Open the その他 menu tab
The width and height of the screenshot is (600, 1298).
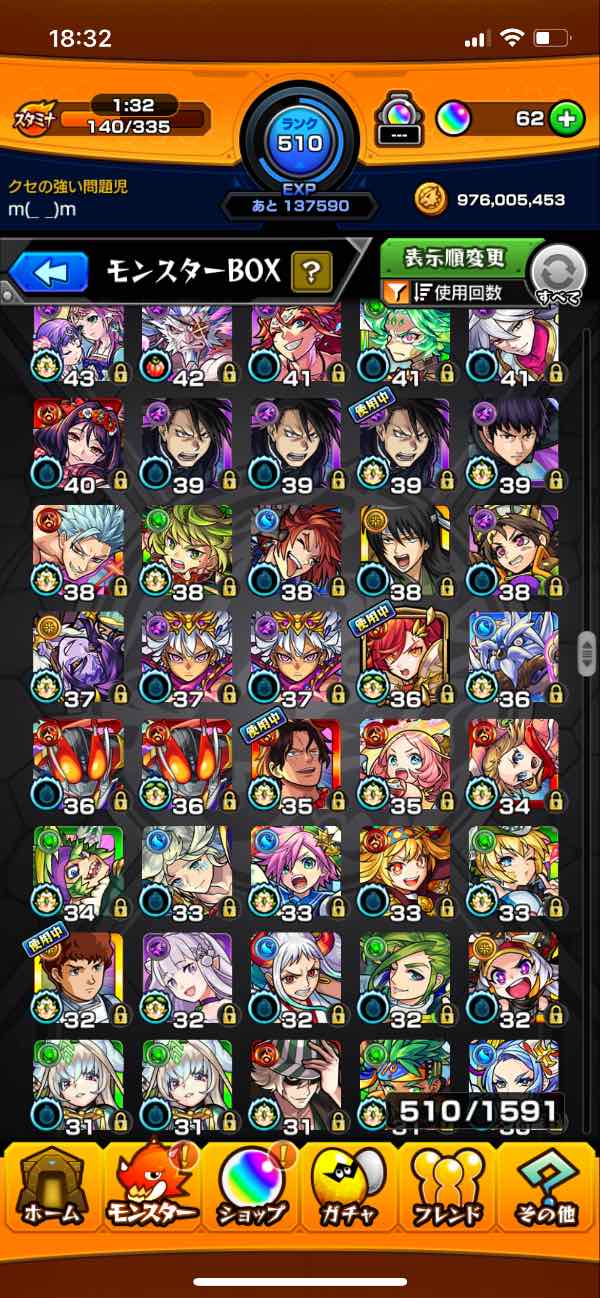point(548,1187)
